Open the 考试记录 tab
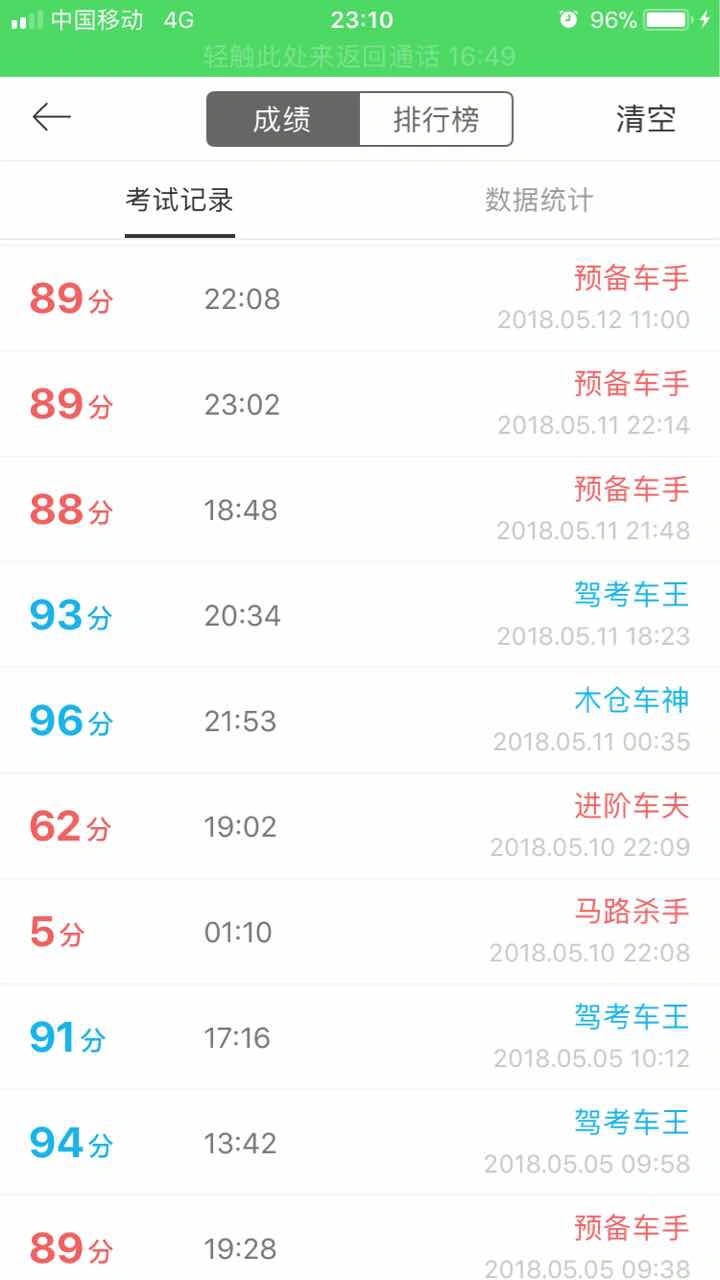720x1280 pixels. point(180,199)
